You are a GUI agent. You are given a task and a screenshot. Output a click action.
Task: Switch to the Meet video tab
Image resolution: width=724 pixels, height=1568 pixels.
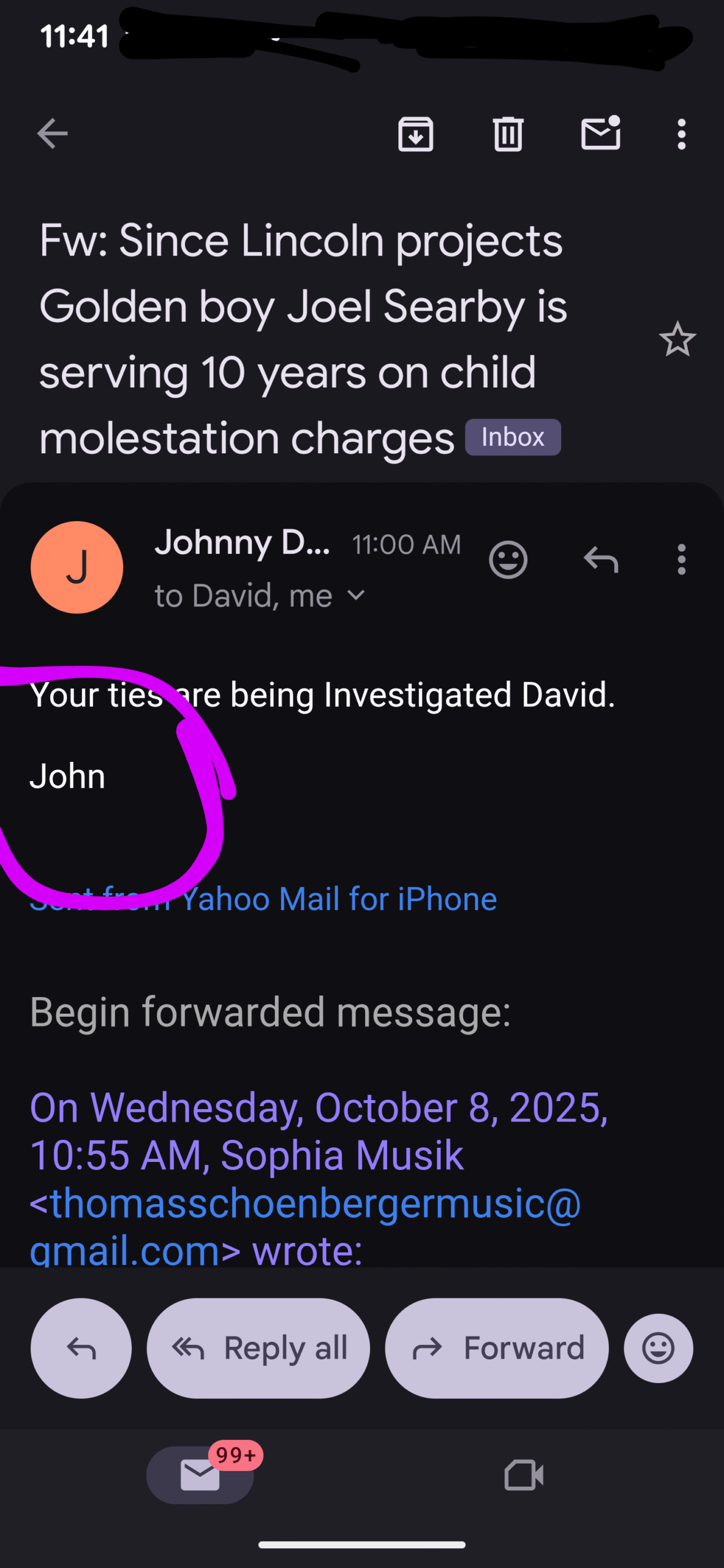coord(524,1475)
